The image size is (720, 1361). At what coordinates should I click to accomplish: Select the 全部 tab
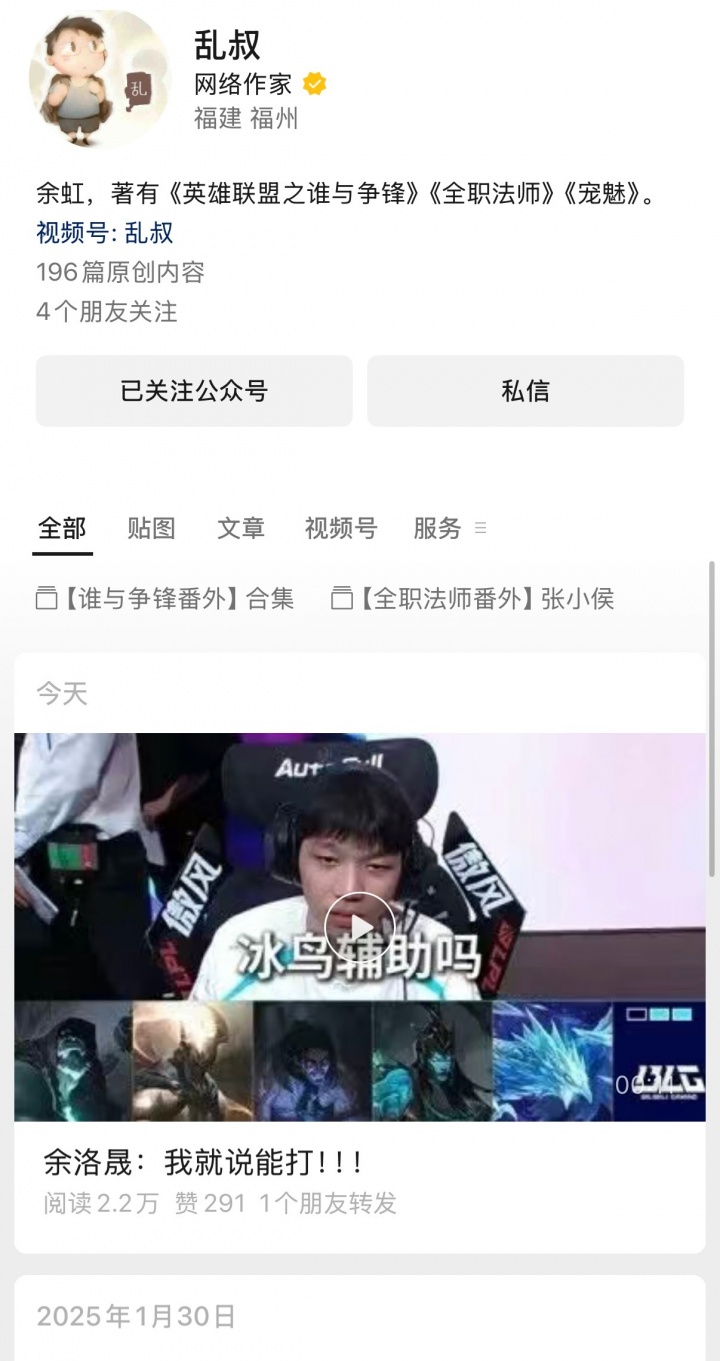(62, 528)
